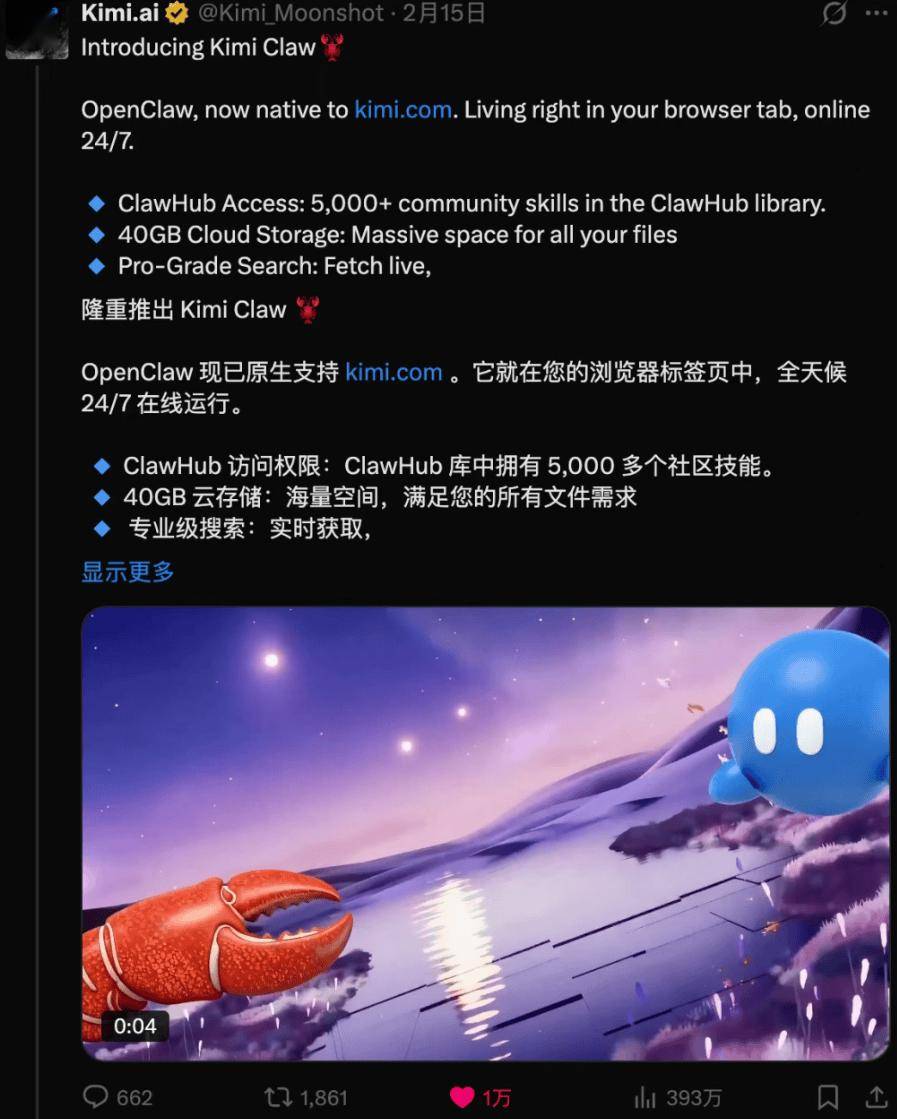
Task: Play the Kimi Claw video
Action: 485,834
